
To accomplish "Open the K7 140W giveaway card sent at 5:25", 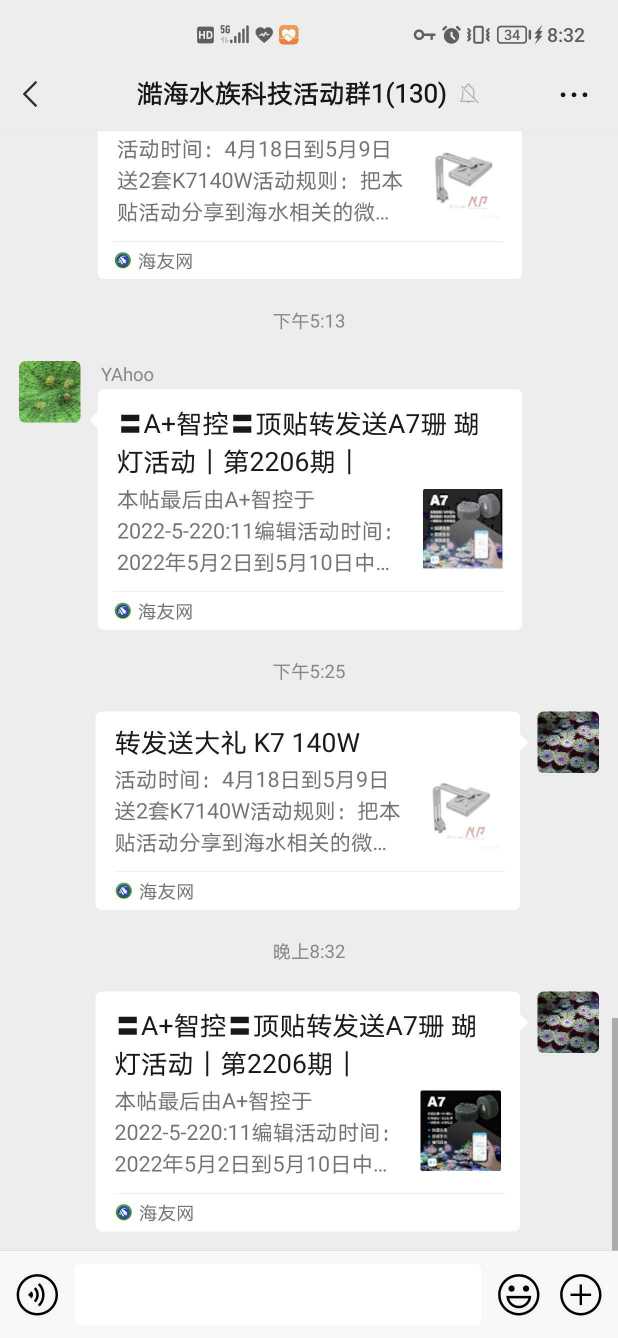I will pos(307,809).
